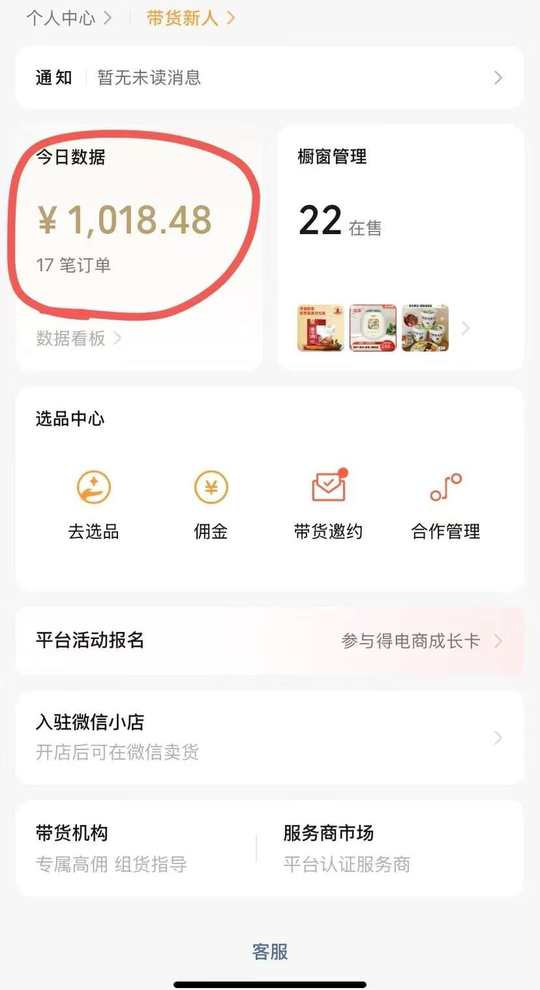The width and height of the screenshot is (540, 990).
Task: Open the 带货新人 level link
Action: [x=191, y=18]
